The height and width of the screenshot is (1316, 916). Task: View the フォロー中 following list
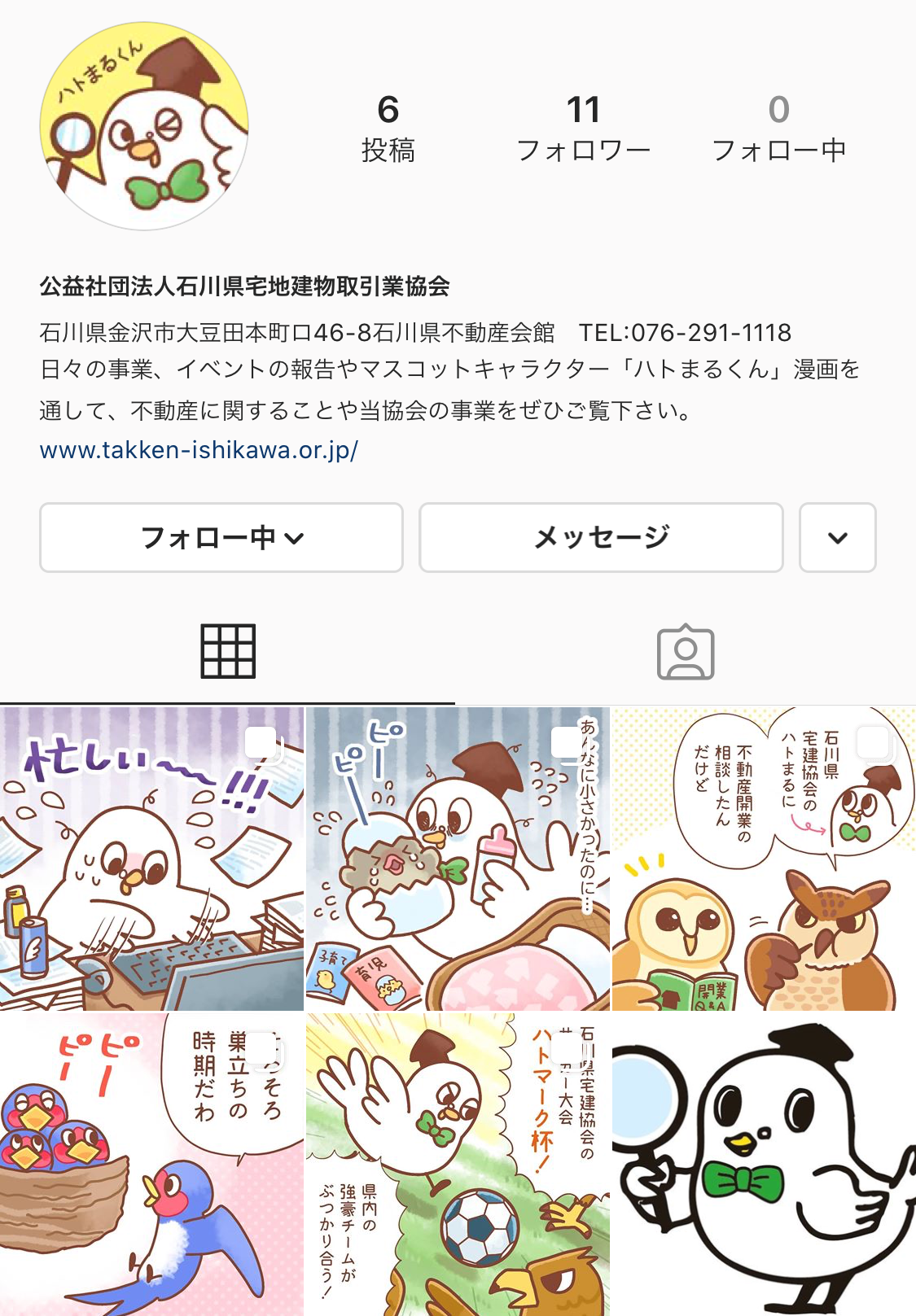click(778, 129)
